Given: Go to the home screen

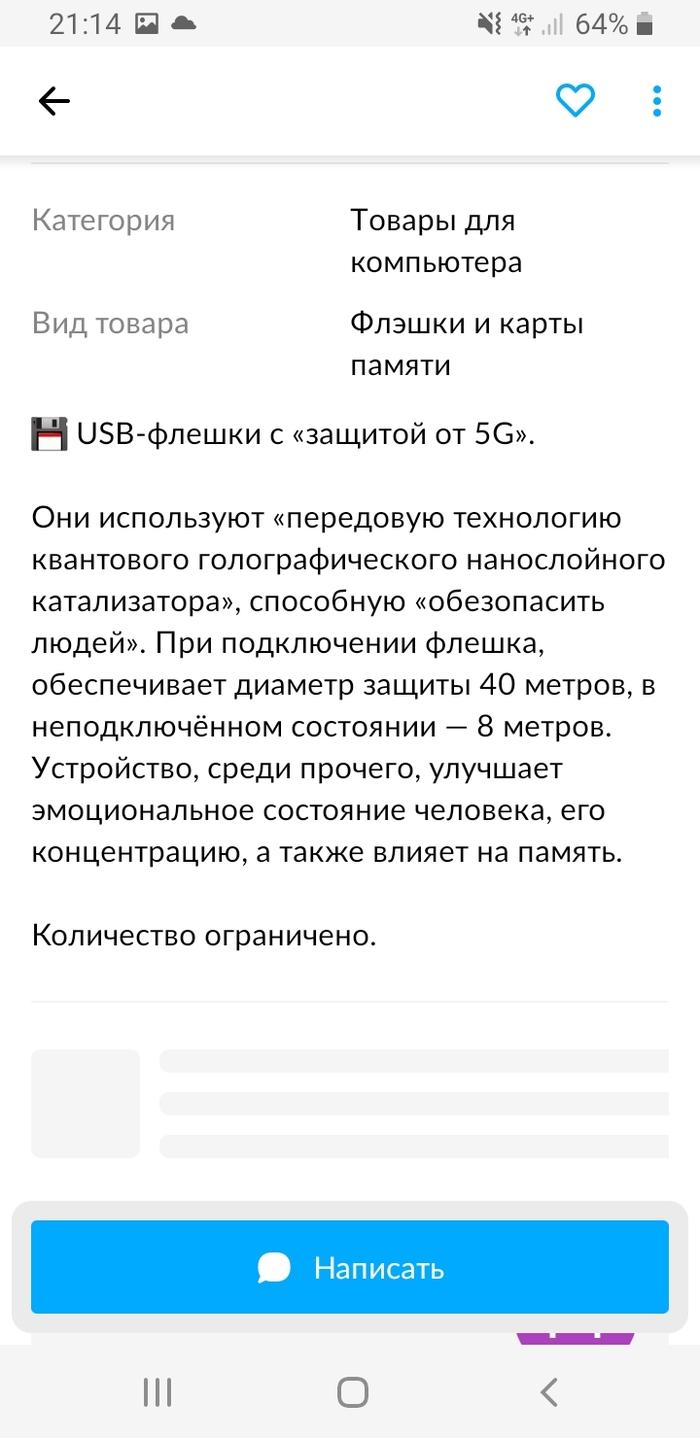Looking at the screenshot, I should pos(352,1391).
